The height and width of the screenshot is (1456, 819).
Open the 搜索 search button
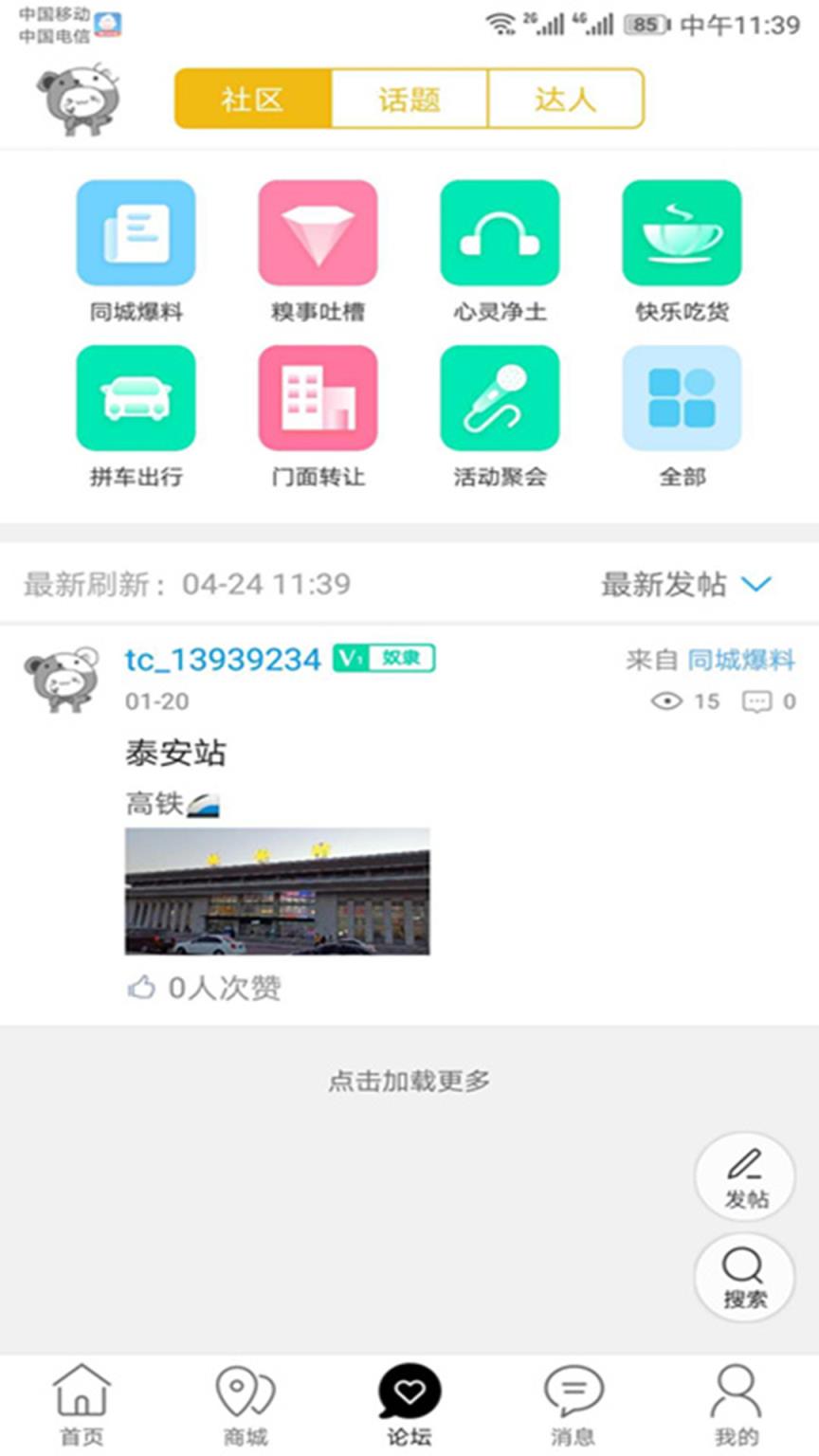click(x=745, y=1277)
